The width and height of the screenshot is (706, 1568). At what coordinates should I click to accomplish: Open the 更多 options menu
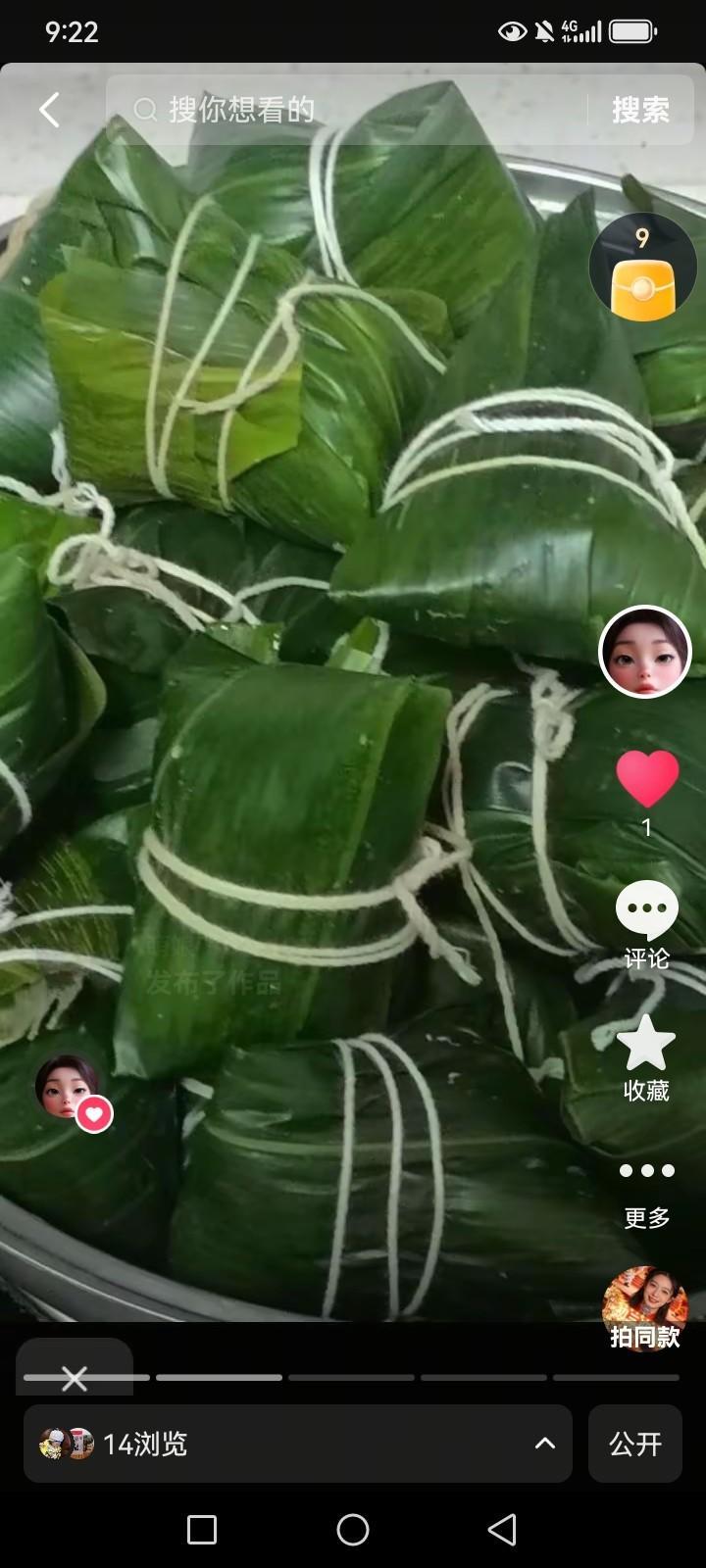[x=646, y=1186]
